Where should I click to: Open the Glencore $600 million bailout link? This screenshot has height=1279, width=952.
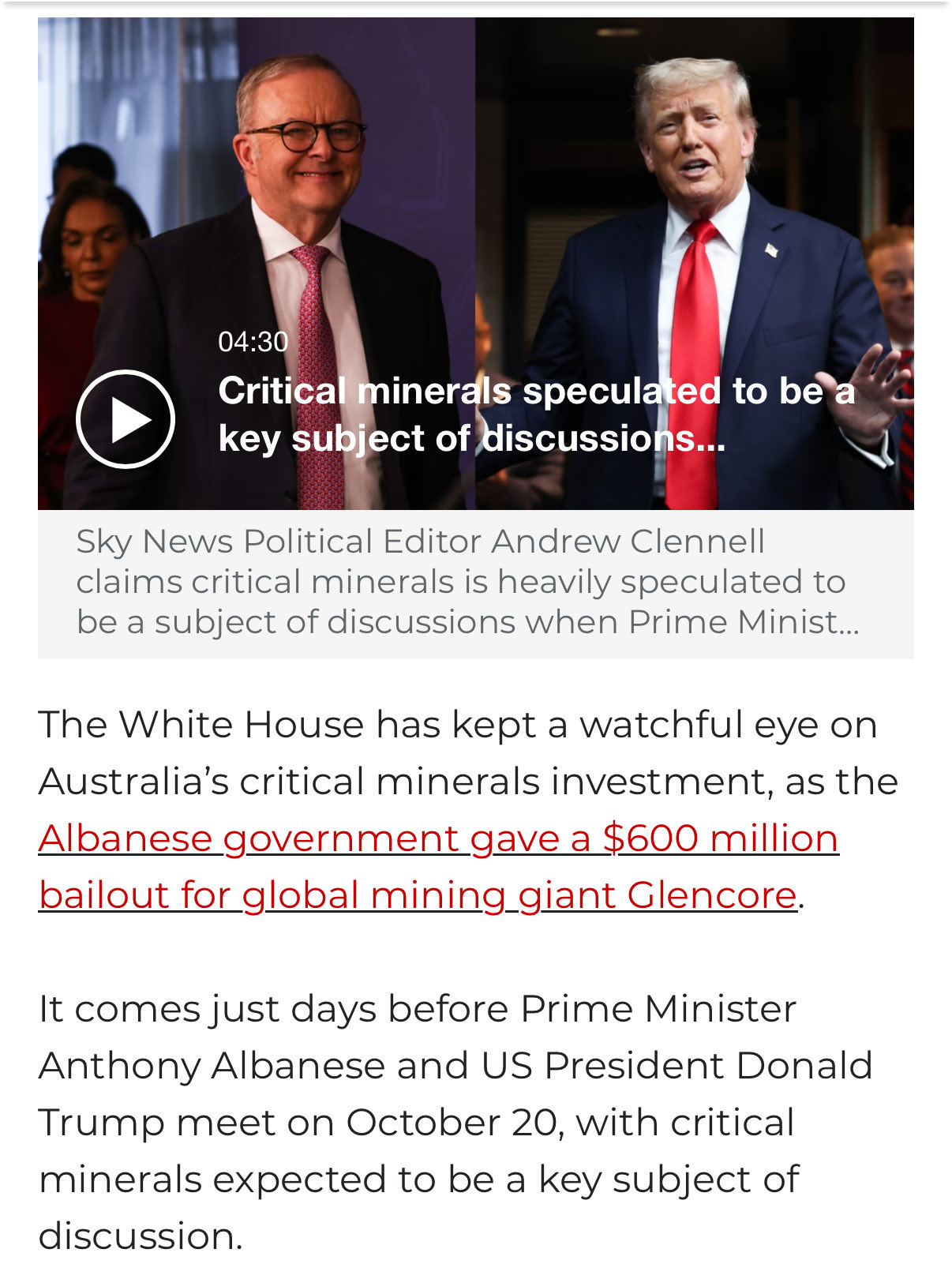click(438, 866)
